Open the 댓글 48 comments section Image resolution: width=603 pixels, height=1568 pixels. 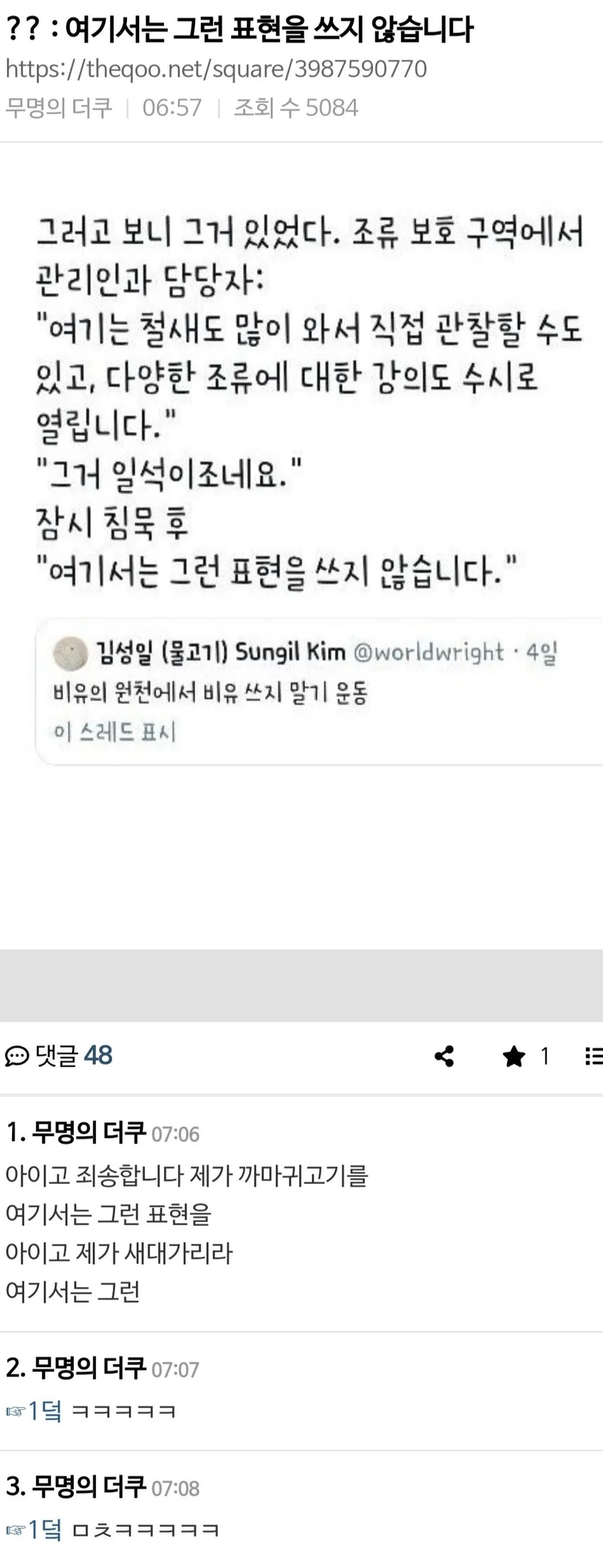pos(60,1055)
